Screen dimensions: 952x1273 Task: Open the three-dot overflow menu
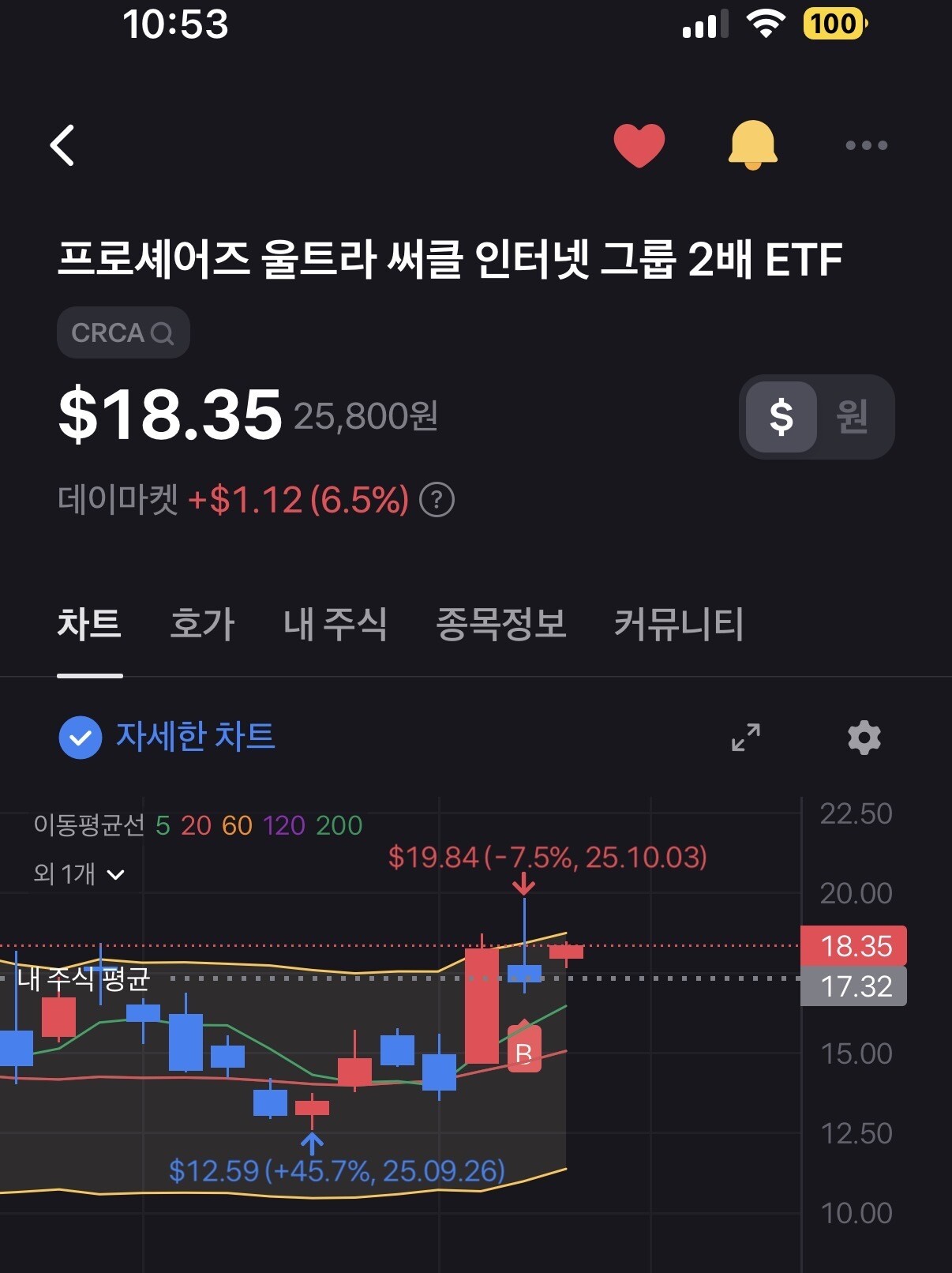pyautogui.click(x=866, y=145)
